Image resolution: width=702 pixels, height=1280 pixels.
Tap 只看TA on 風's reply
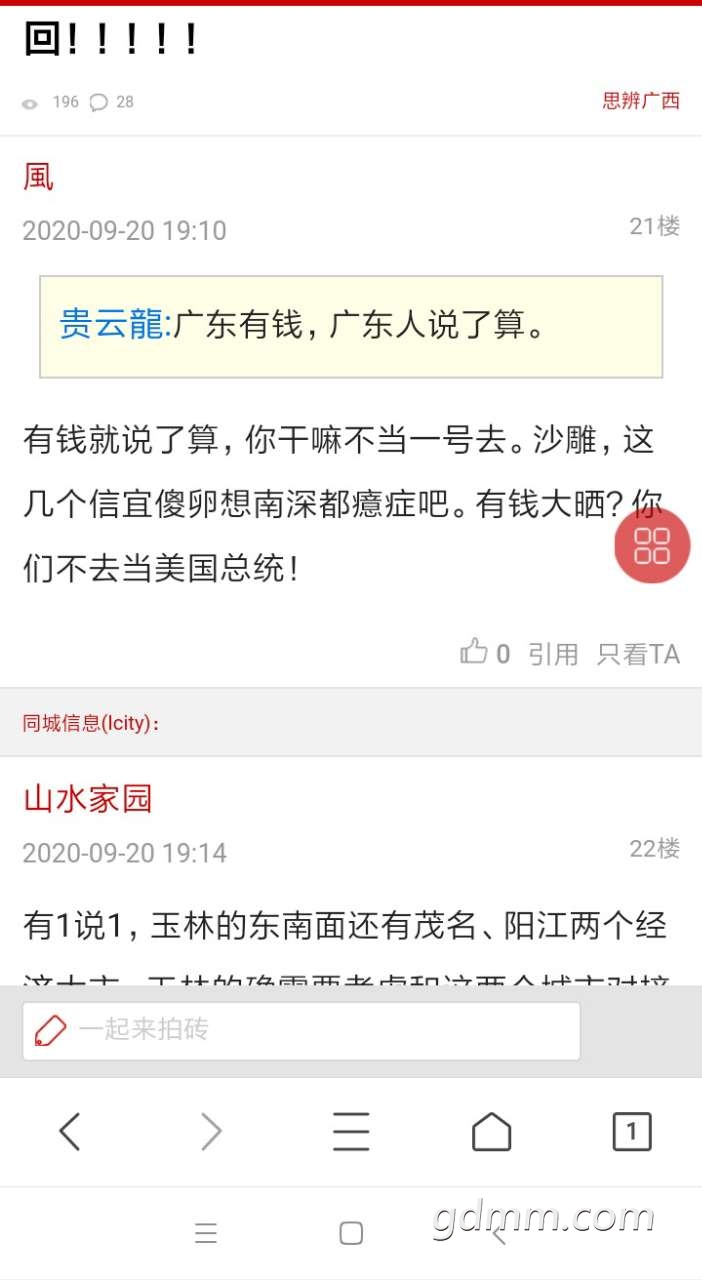(x=638, y=654)
